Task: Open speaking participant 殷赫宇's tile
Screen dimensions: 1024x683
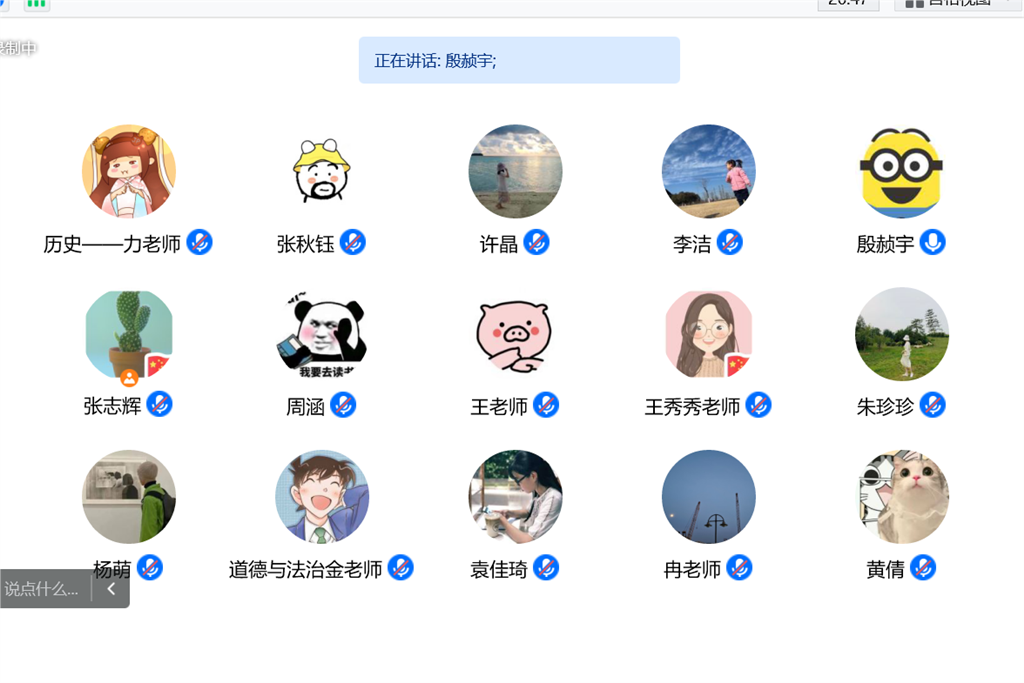Action: (901, 171)
